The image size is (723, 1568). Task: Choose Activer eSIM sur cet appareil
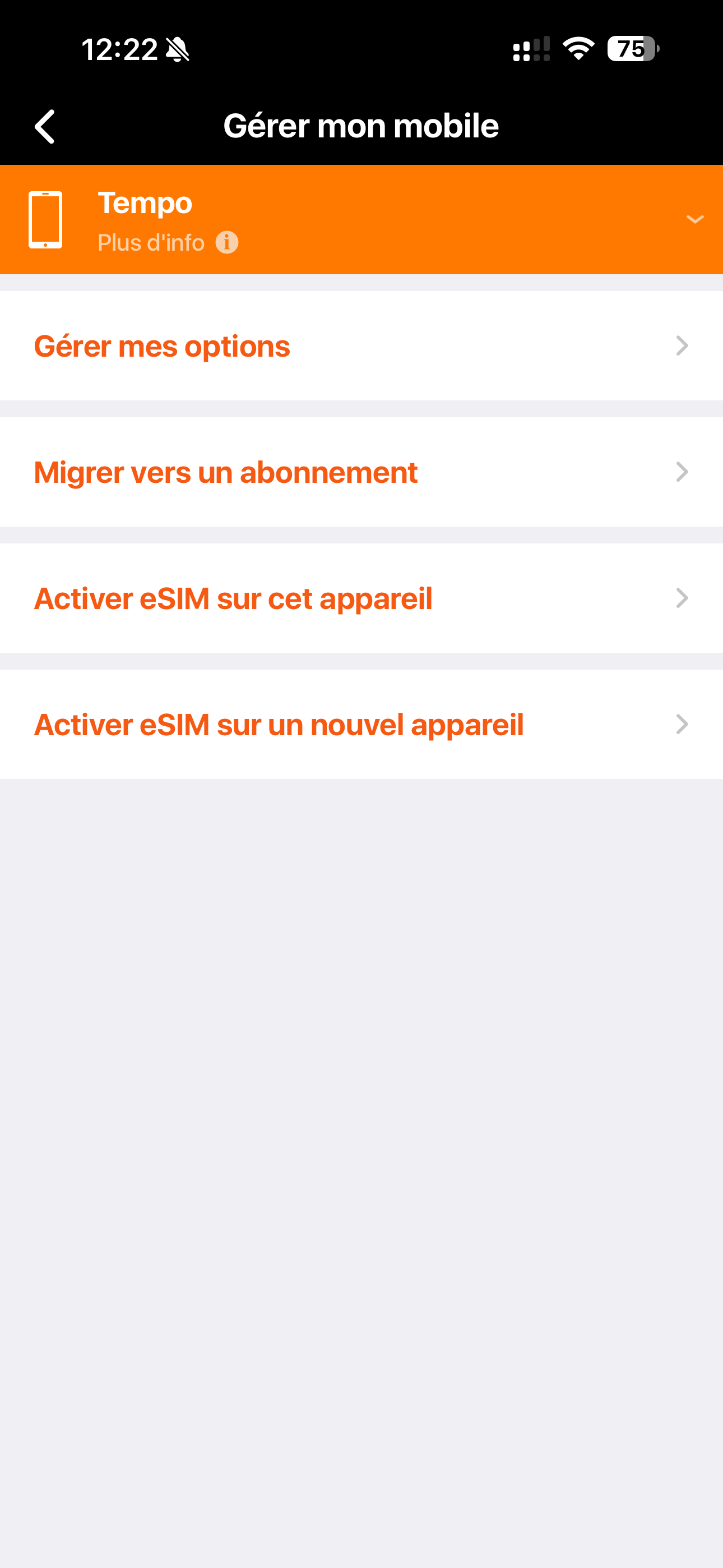click(361, 598)
